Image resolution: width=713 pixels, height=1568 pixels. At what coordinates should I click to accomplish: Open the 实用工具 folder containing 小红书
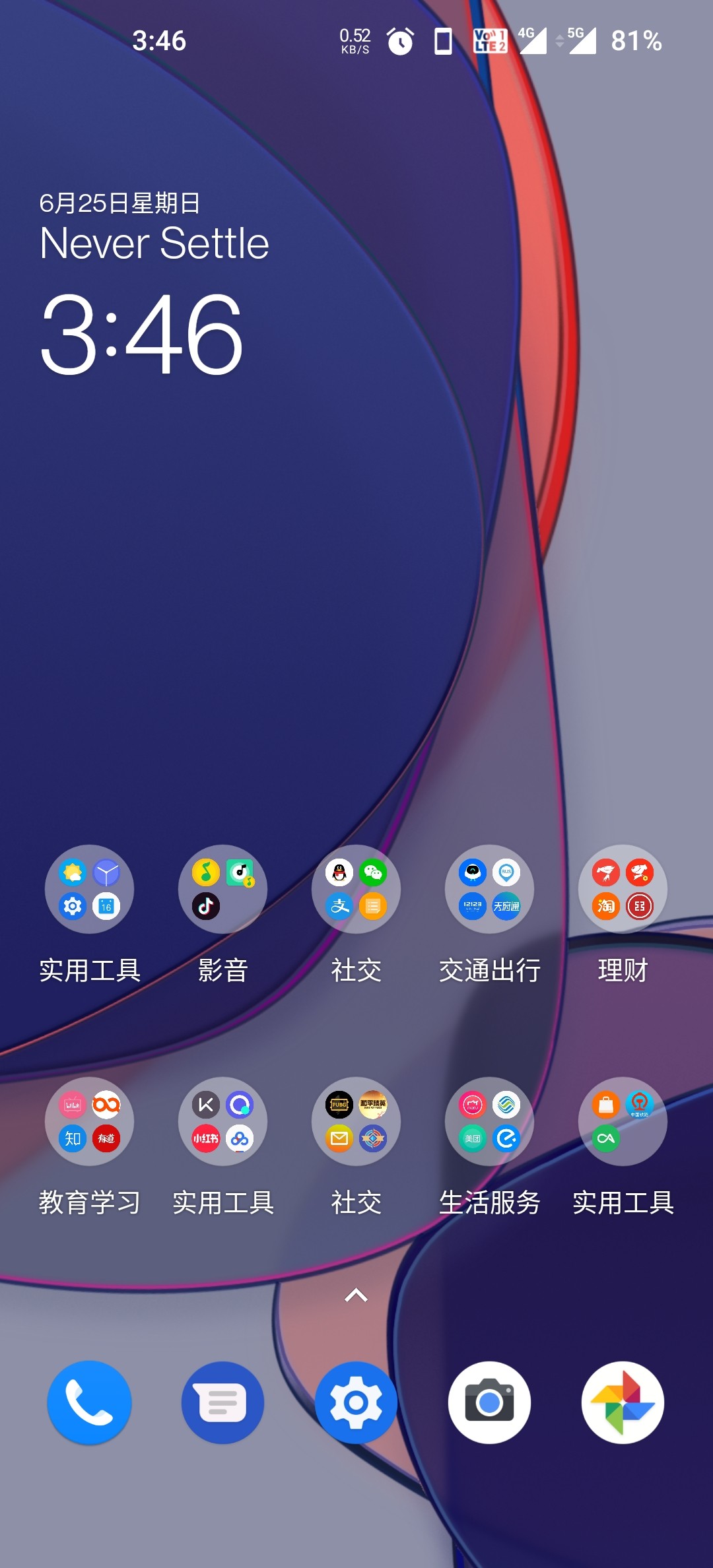222,1121
